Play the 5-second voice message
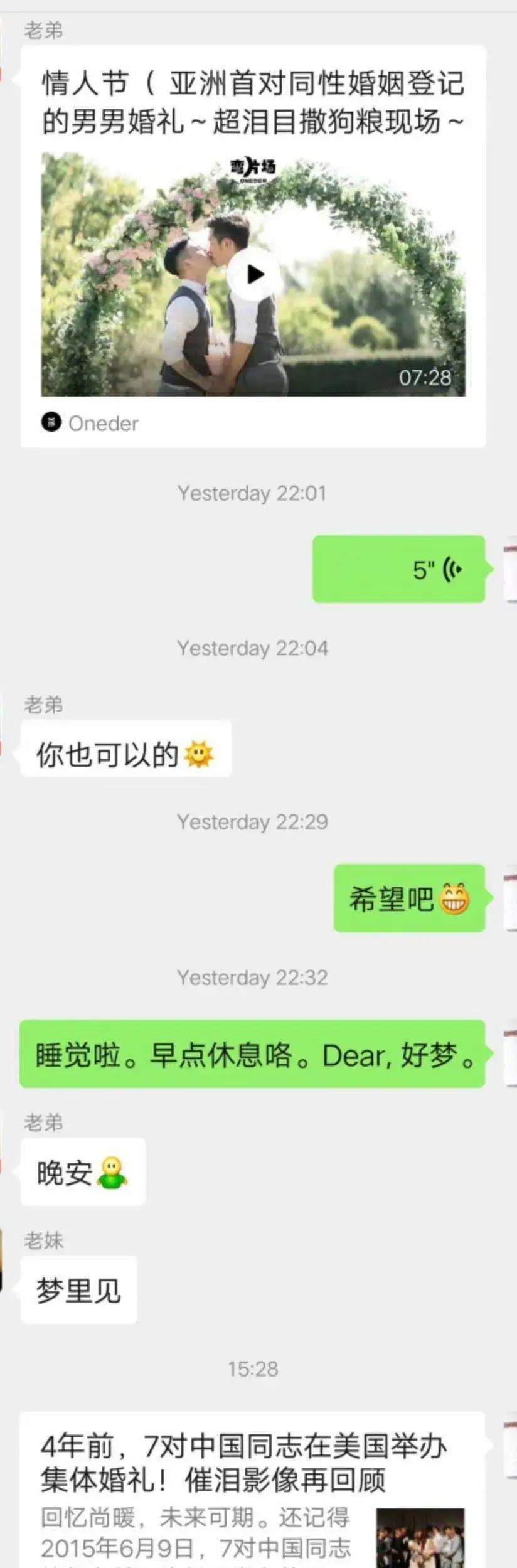The image size is (517, 1568). (399, 569)
